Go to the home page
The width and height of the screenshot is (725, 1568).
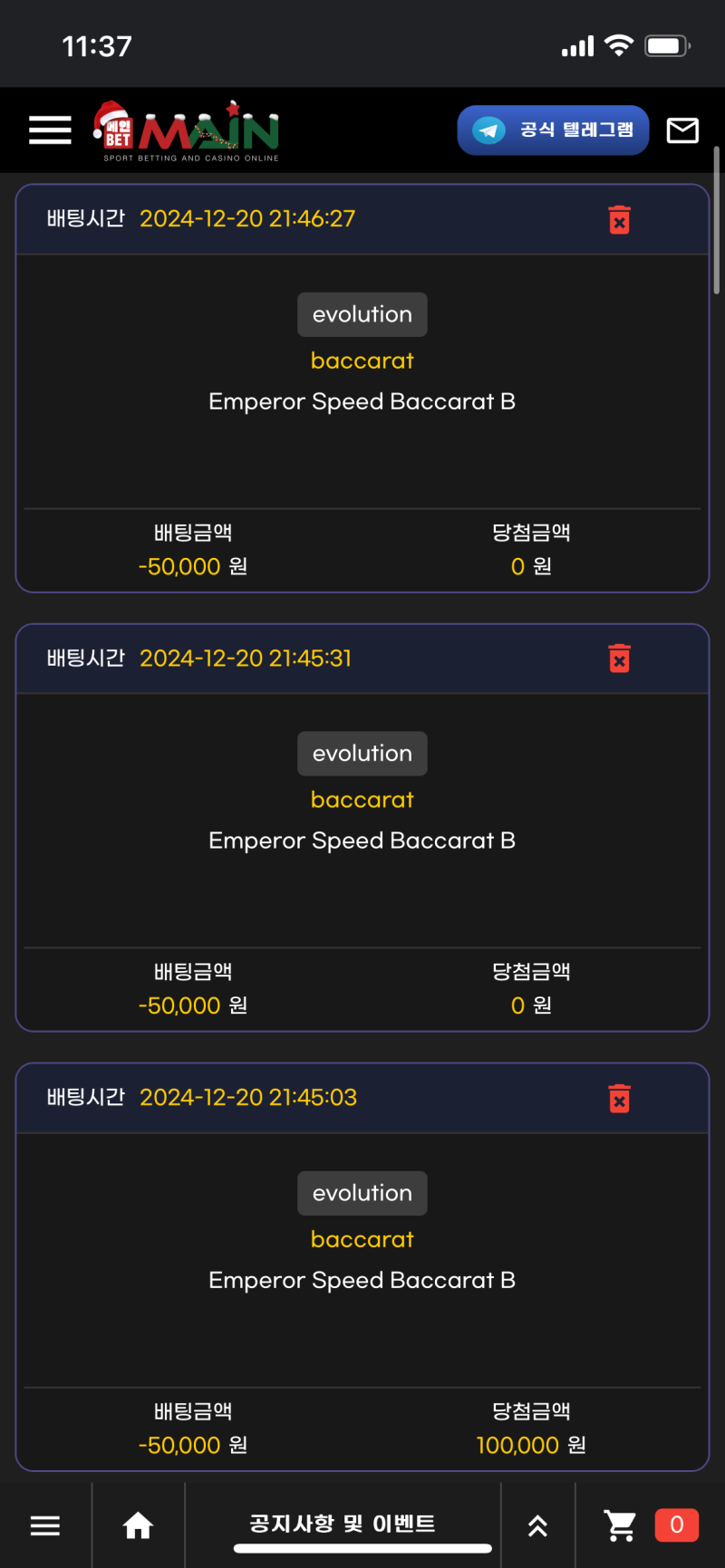(138, 1525)
